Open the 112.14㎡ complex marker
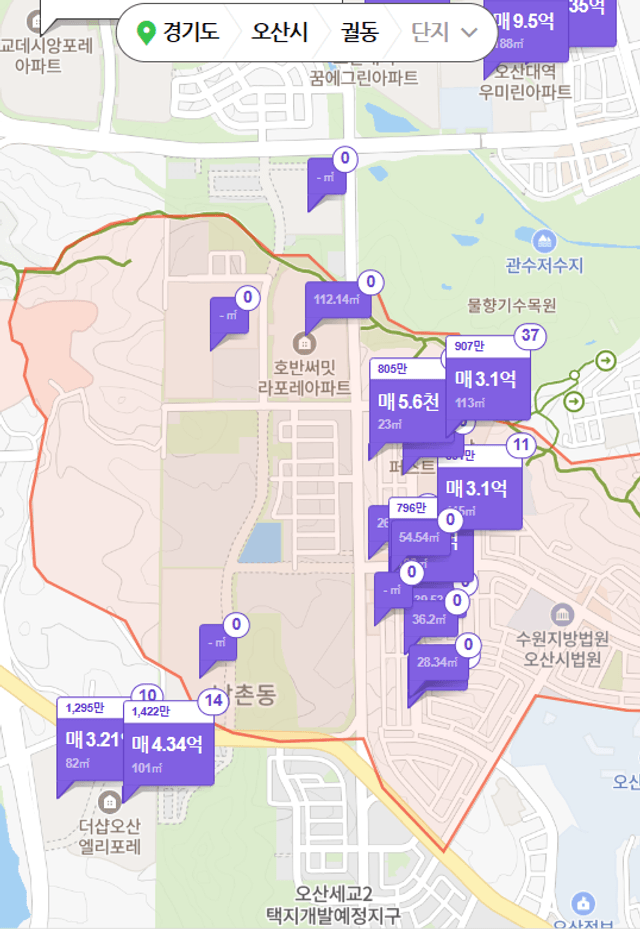The image size is (640, 929). coord(335,299)
